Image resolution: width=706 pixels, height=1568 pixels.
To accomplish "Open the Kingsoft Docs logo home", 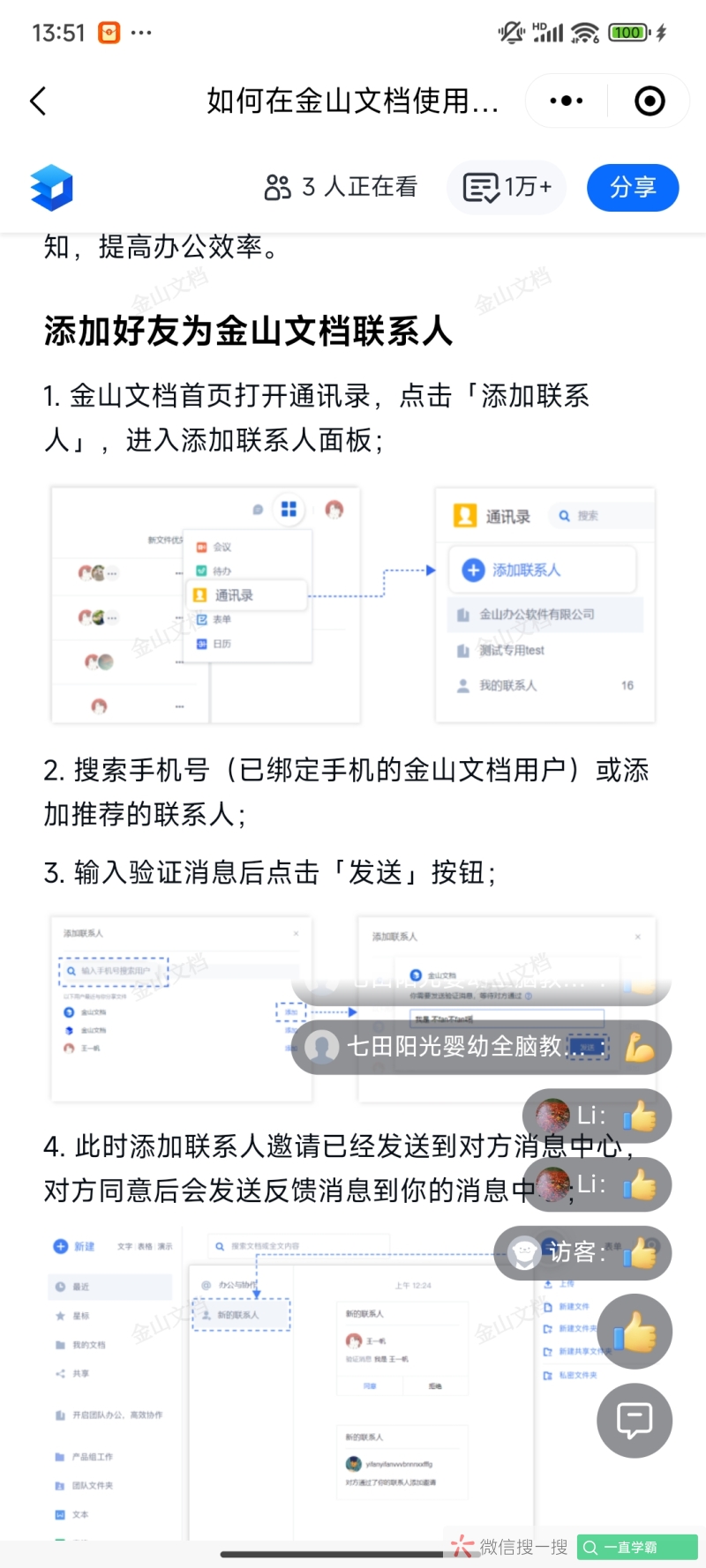I will click(52, 188).
